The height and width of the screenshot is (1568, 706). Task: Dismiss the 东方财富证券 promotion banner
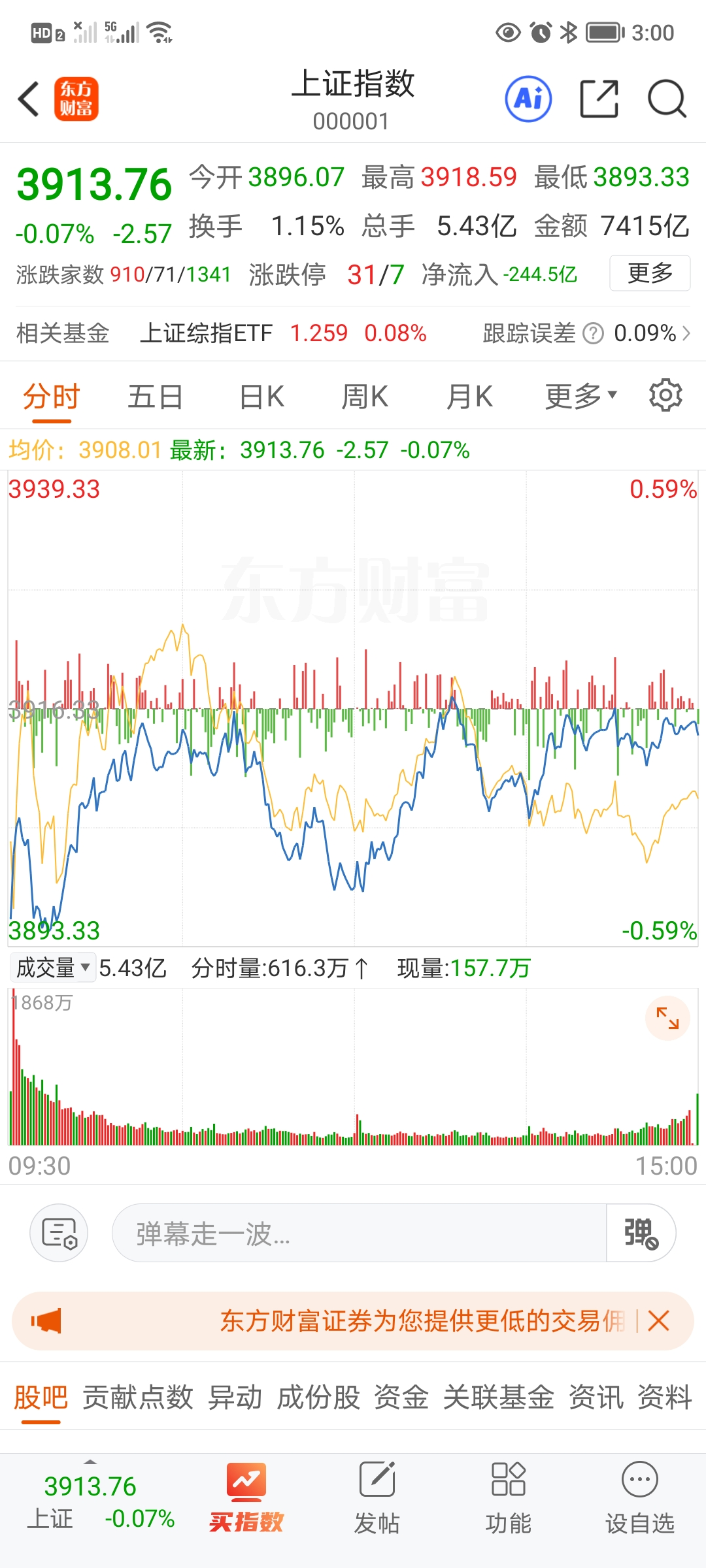pos(659,1321)
